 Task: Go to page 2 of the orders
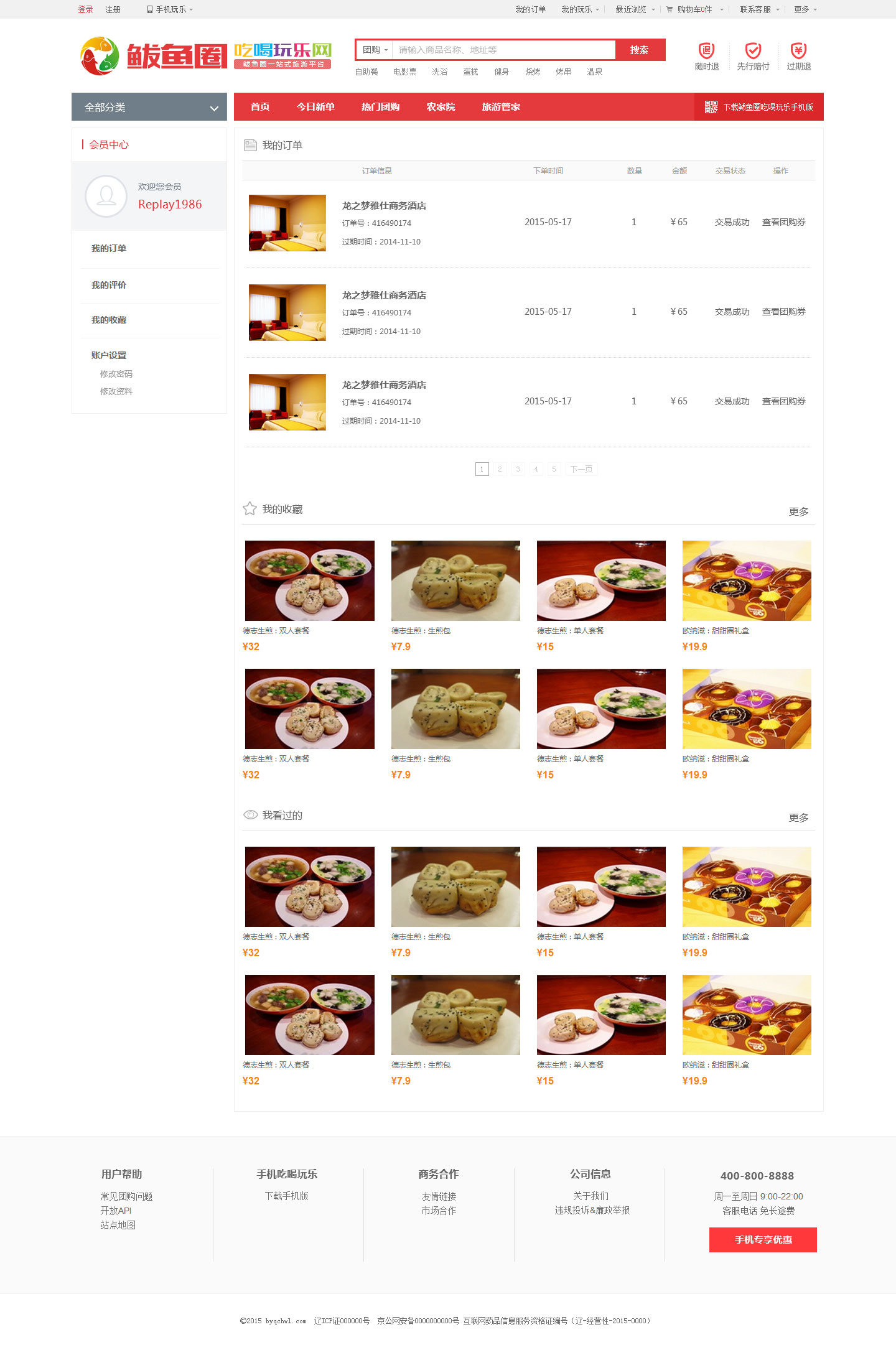(500, 469)
